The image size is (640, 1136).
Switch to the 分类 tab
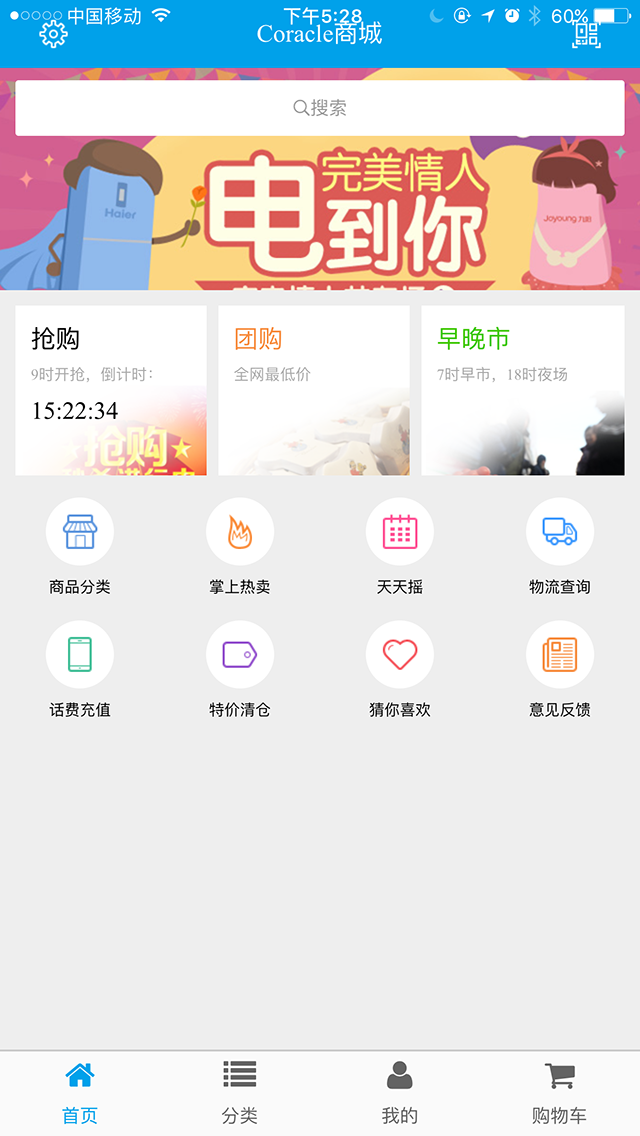coord(240,1093)
